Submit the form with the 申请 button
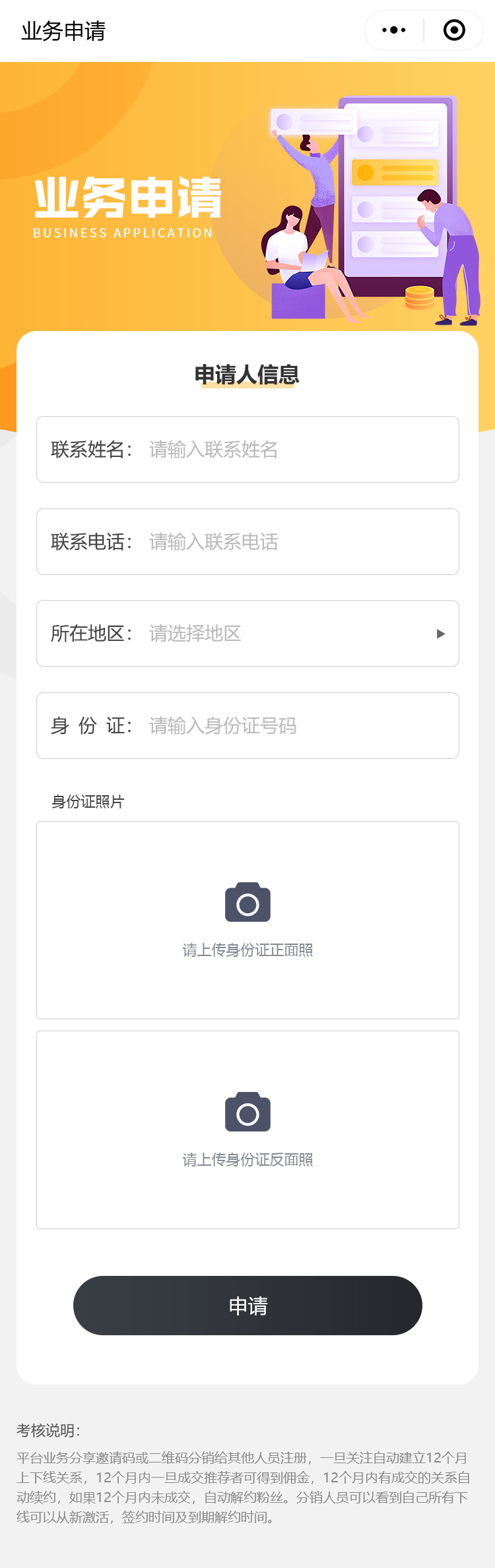 click(247, 1306)
